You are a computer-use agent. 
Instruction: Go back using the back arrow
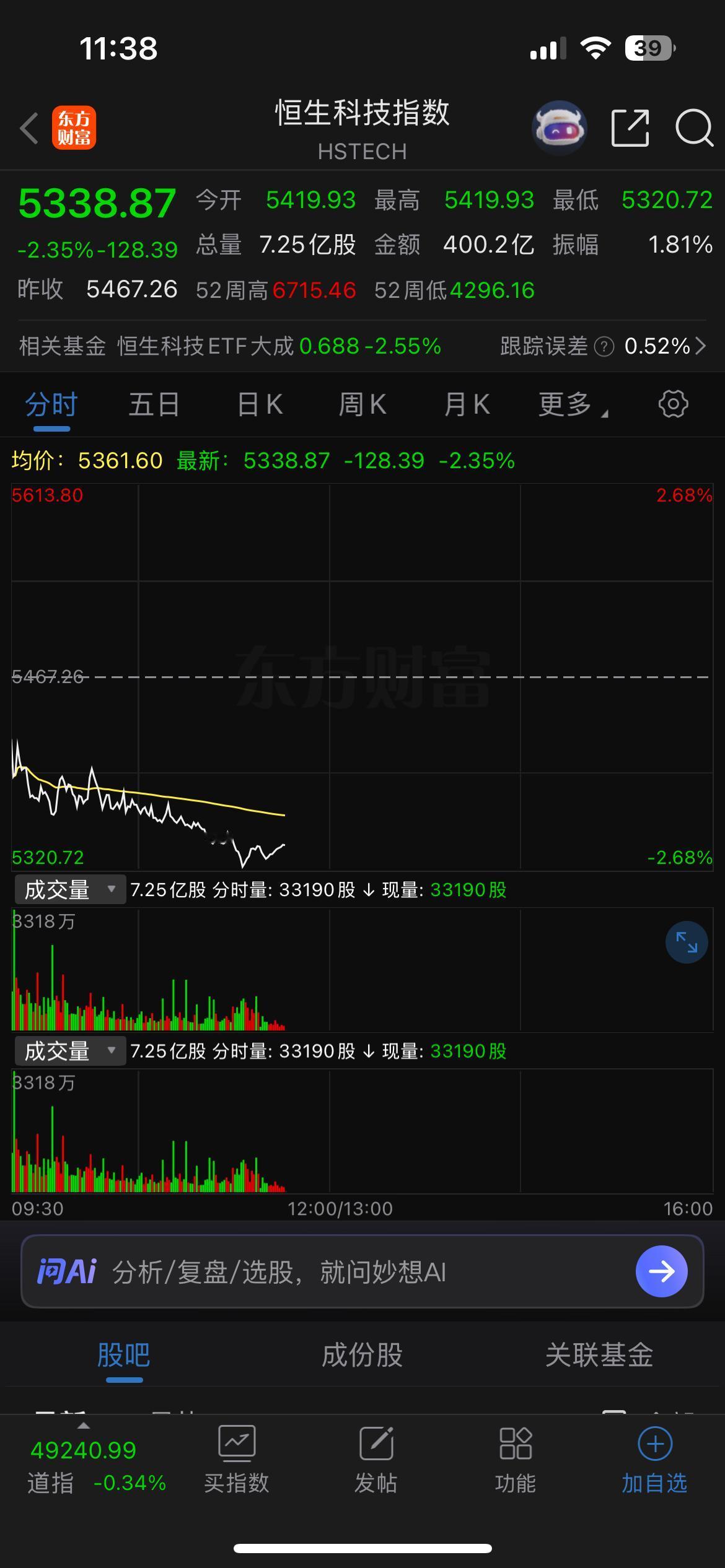coord(27,127)
